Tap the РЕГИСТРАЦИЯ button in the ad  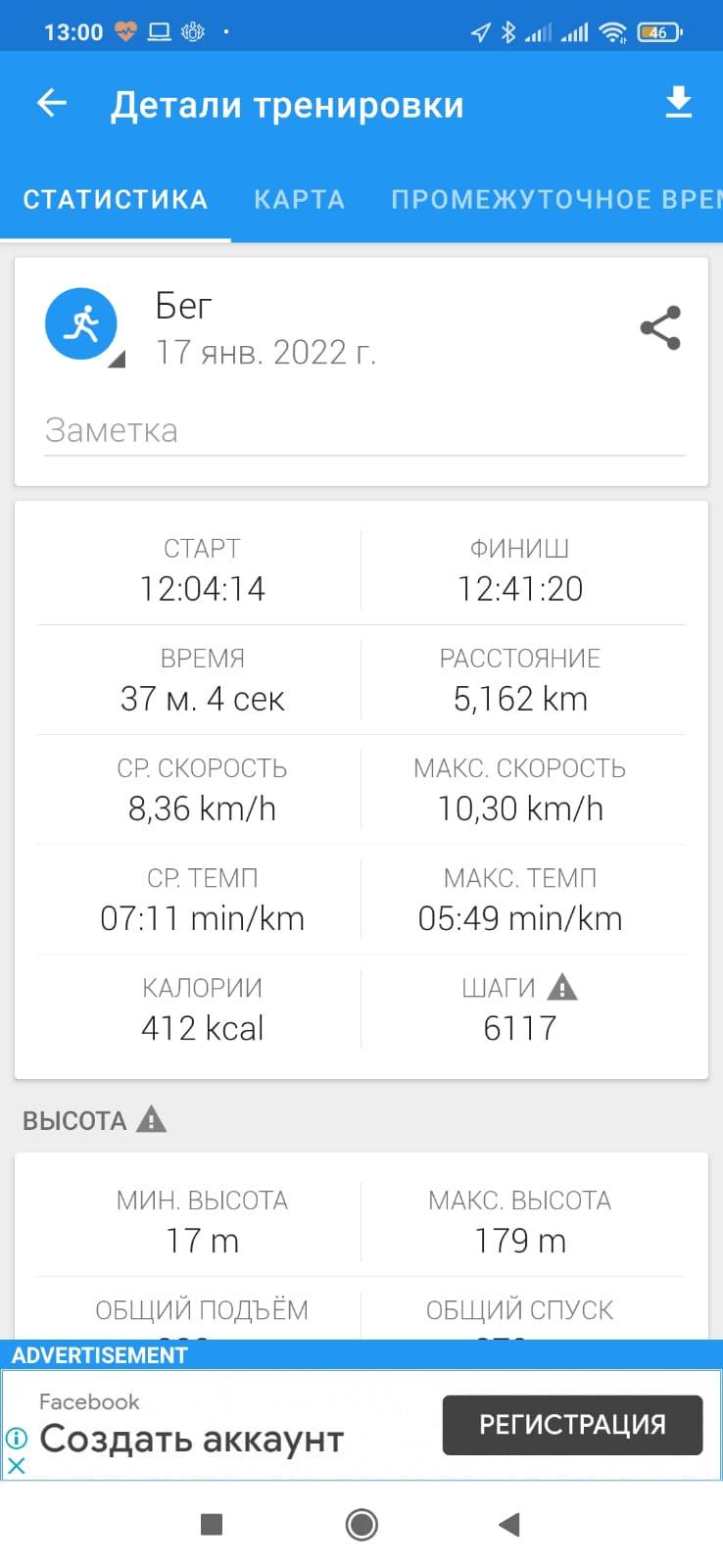572,1425
